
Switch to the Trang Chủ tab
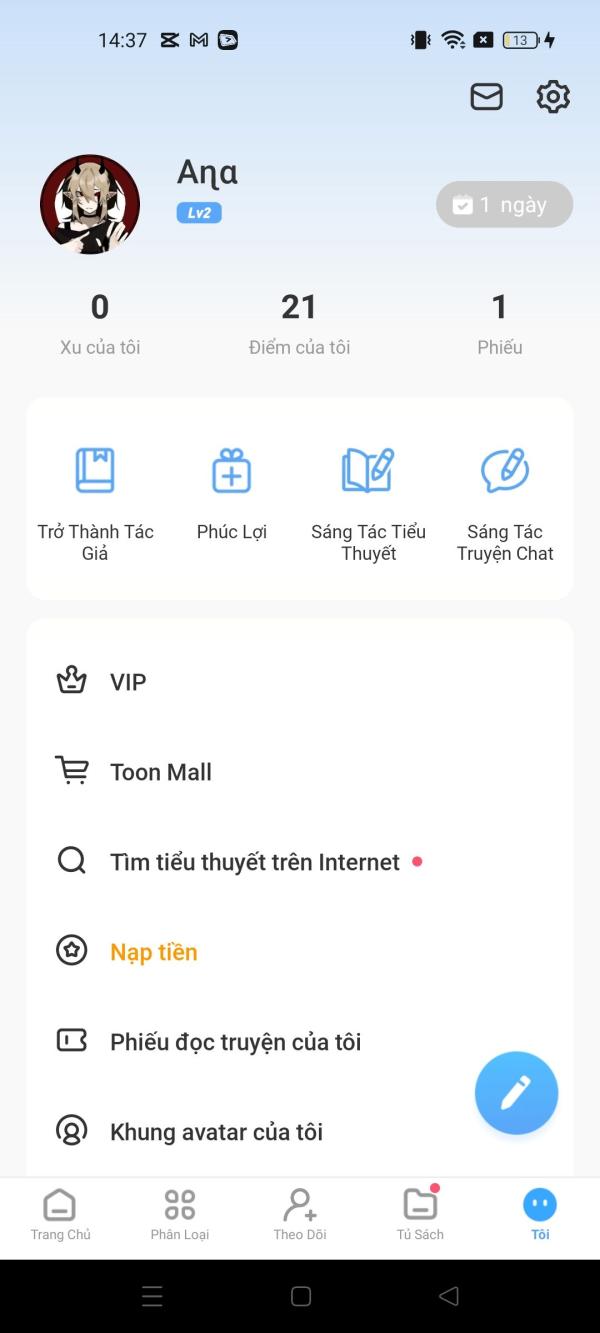pyautogui.click(x=60, y=1215)
